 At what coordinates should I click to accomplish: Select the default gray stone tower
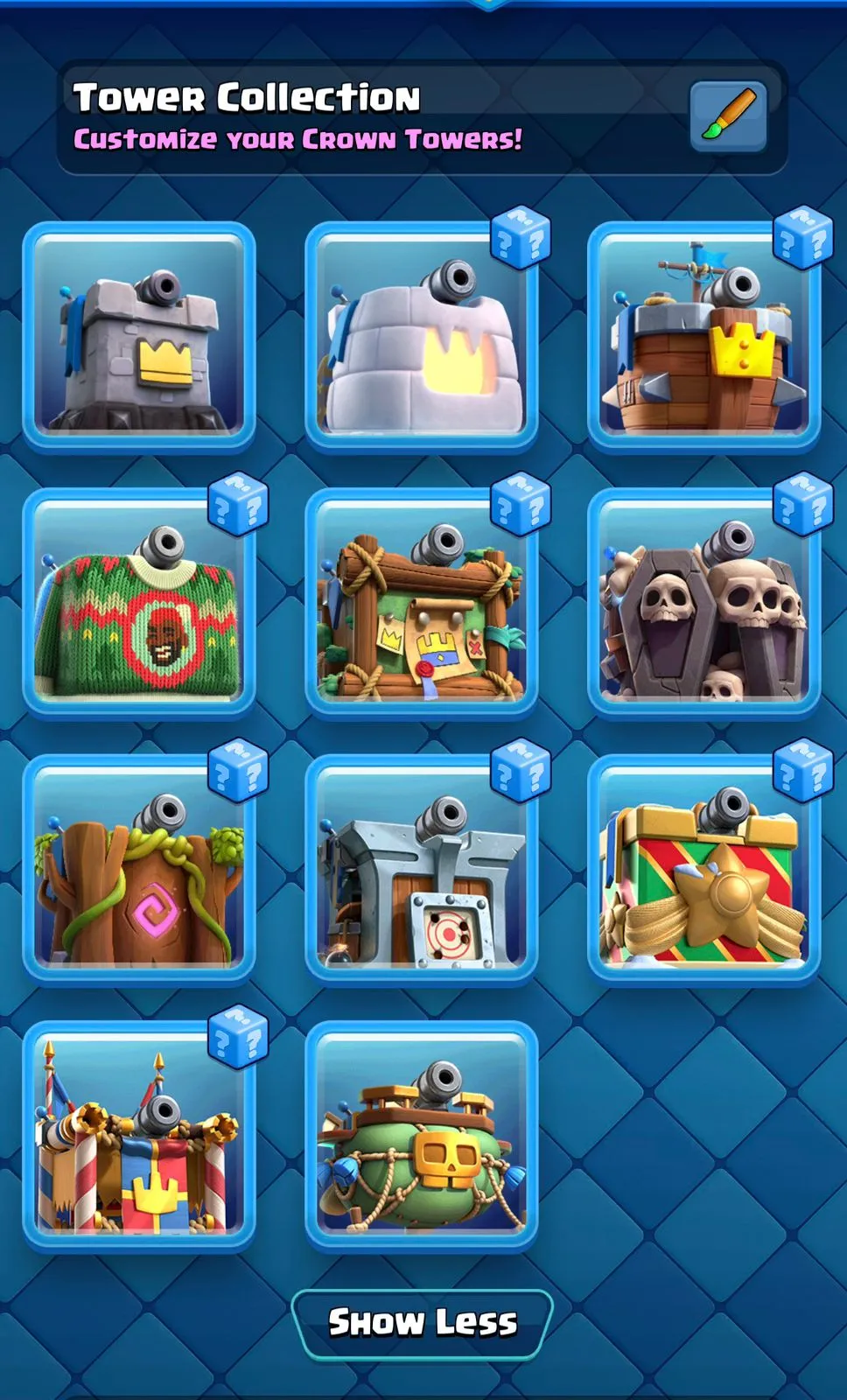click(x=139, y=337)
